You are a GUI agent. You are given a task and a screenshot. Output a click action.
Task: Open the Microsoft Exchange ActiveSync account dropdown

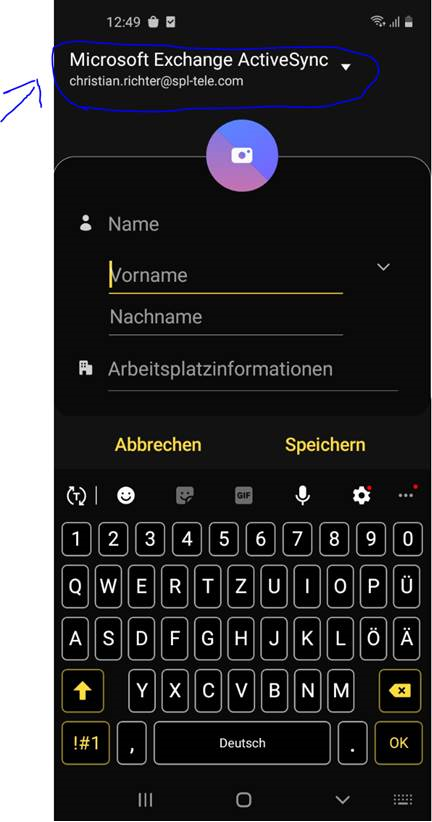pos(210,69)
